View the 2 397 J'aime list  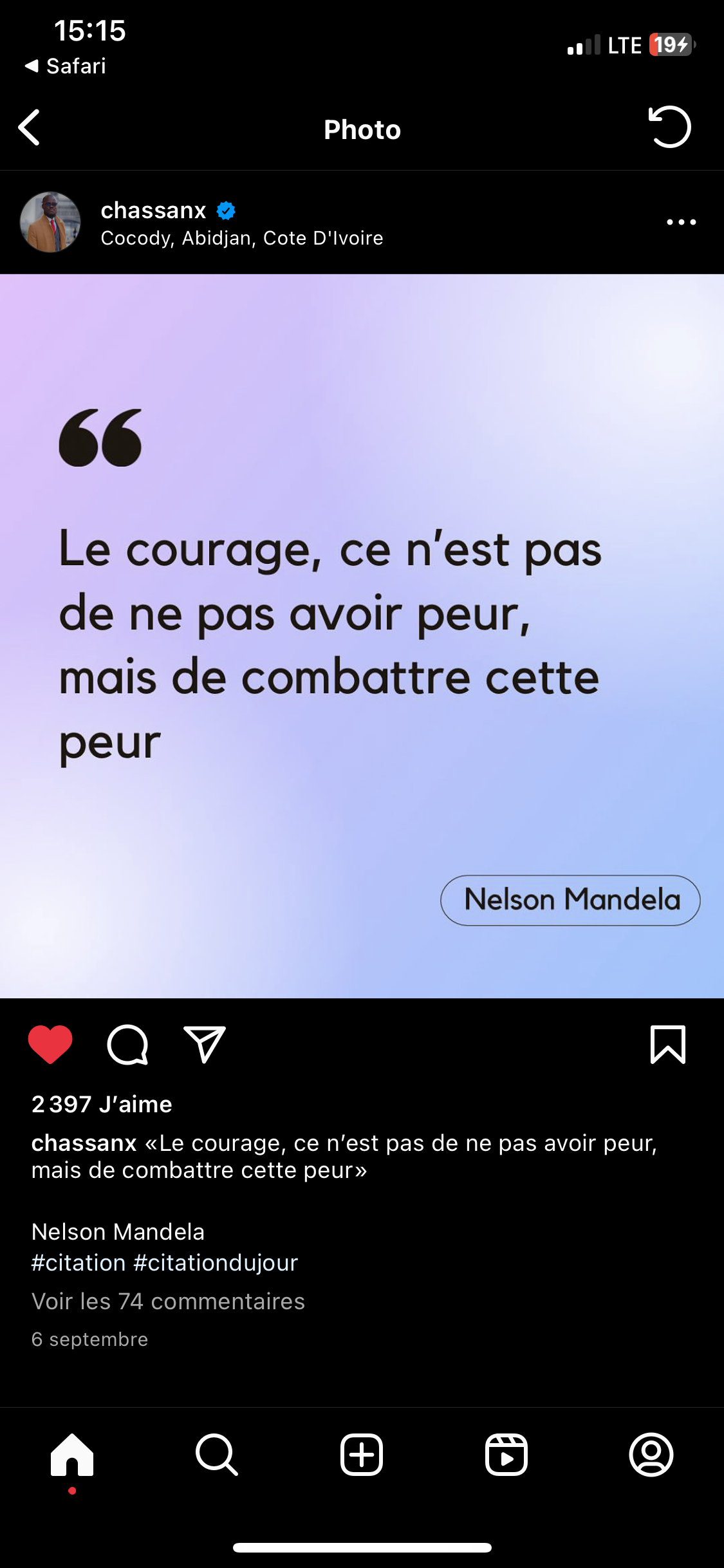coord(102,1104)
